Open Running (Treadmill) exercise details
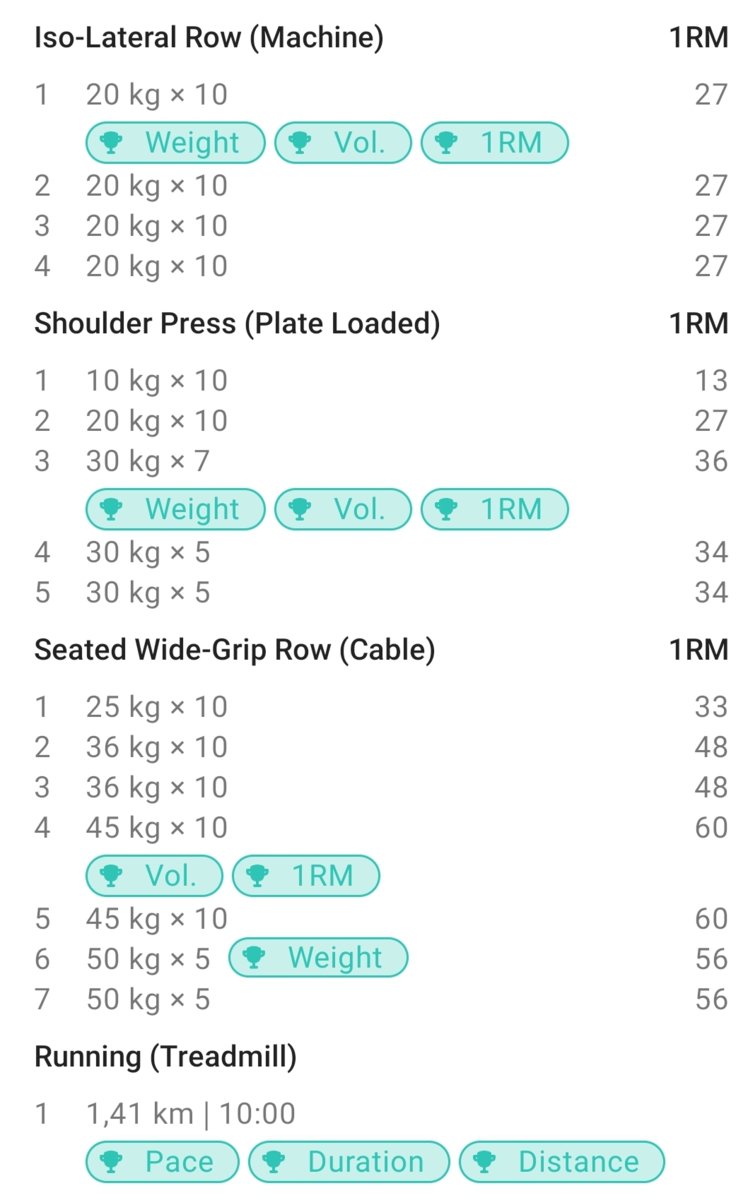 click(x=165, y=1056)
